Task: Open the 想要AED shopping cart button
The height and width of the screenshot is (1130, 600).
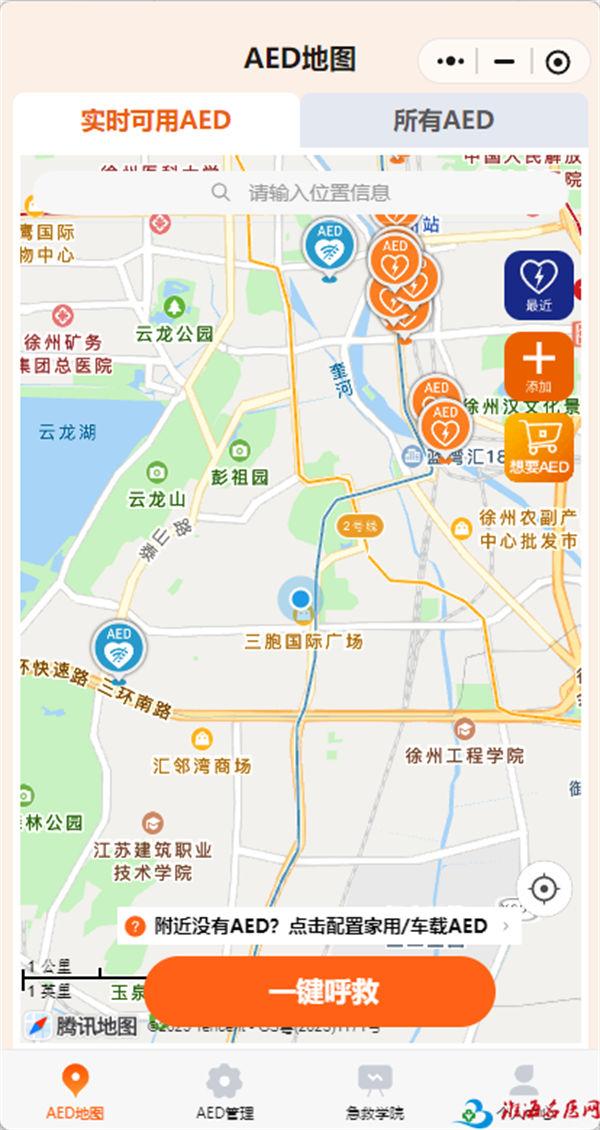Action: [x=539, y=448]
